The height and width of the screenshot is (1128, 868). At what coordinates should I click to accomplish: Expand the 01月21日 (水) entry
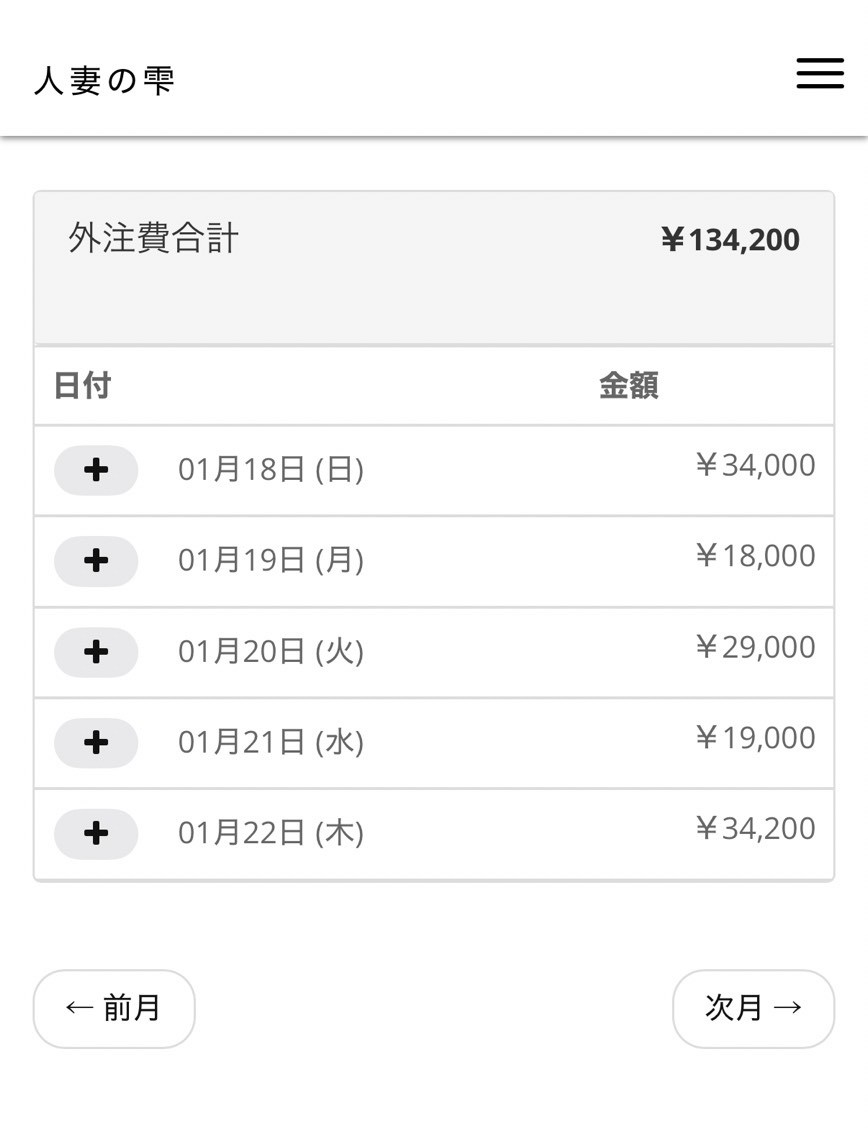[x=95, y=743]
